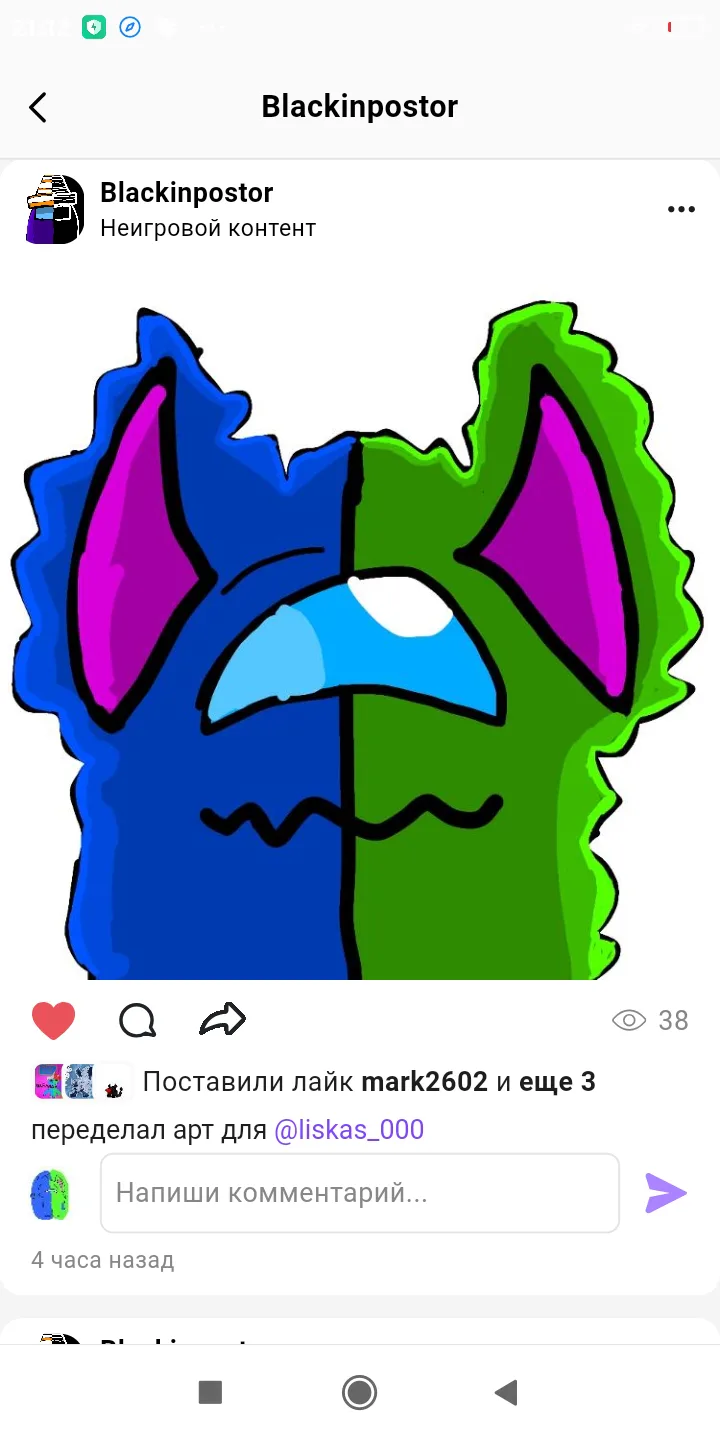Image resolution: width=720 pixels, height=1440 pixels.
Task: Share this post with the arrow icon
Action: tap(222, 1020)
